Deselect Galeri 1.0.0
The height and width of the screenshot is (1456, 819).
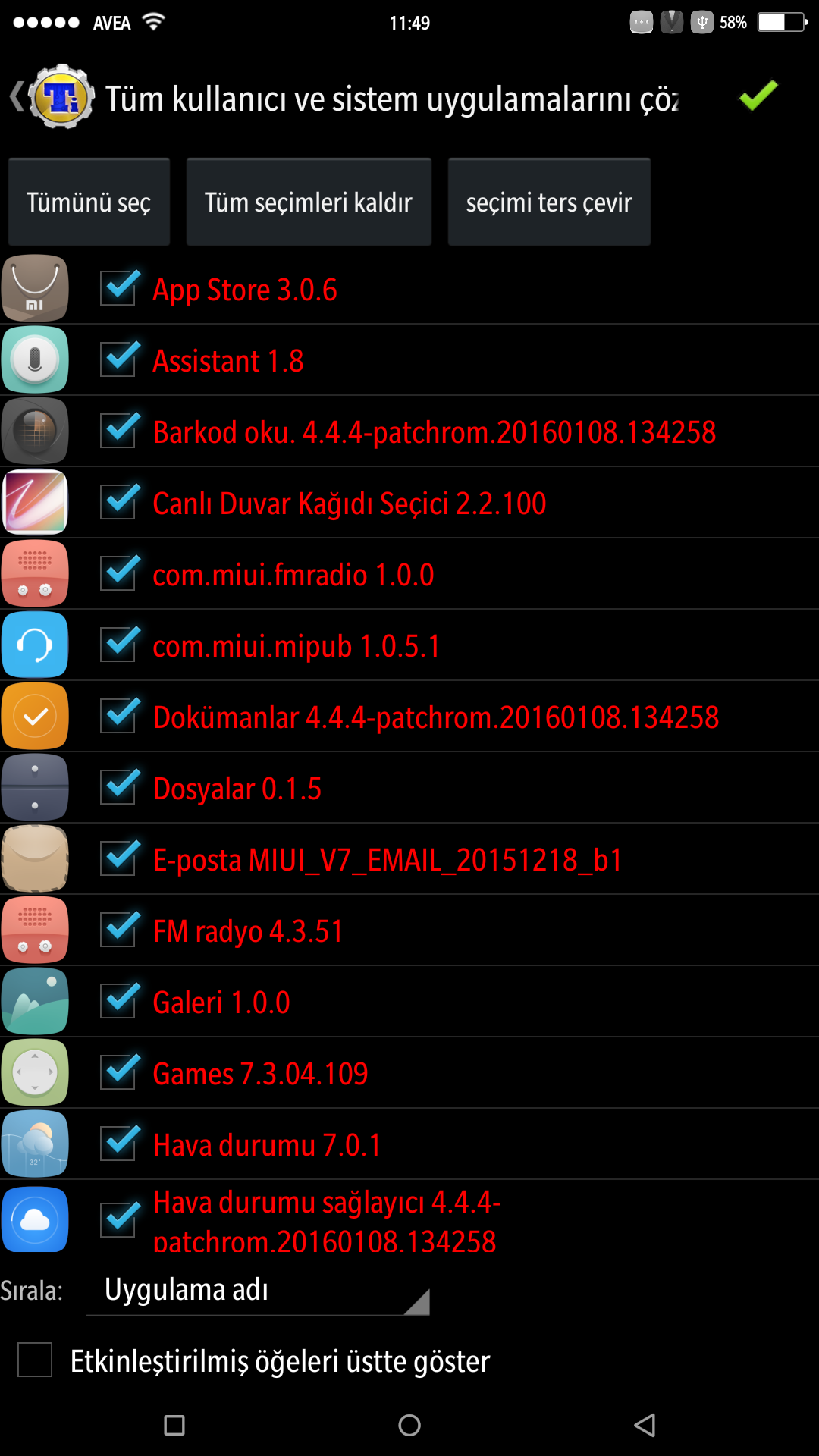(x=118, y=1001)
